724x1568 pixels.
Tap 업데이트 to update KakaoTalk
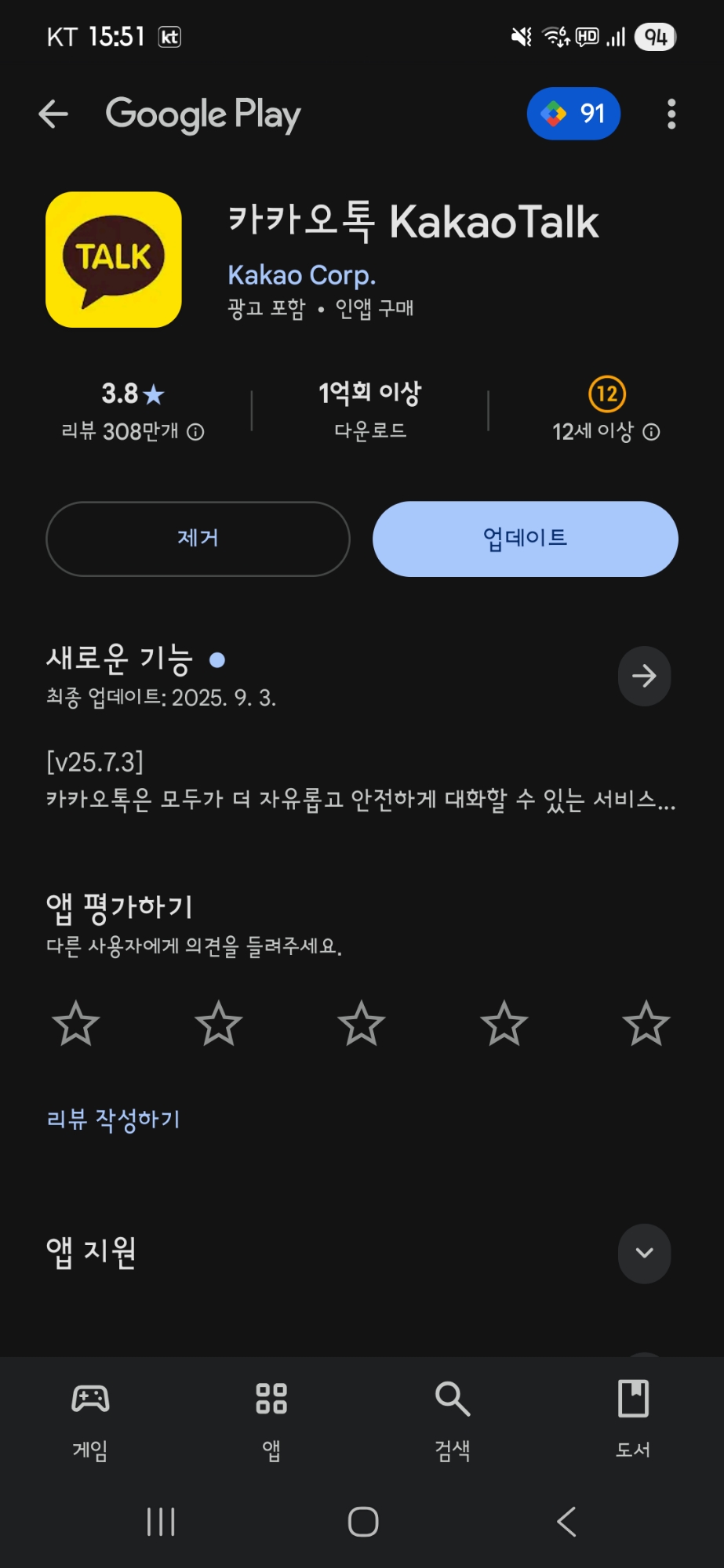(525, 539)
